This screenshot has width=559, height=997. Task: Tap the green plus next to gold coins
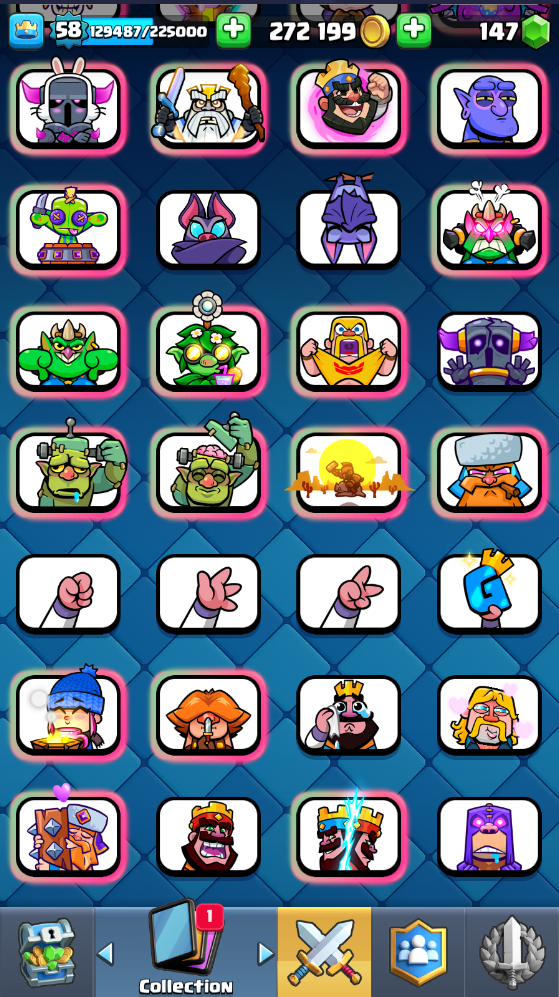point(413,31)
